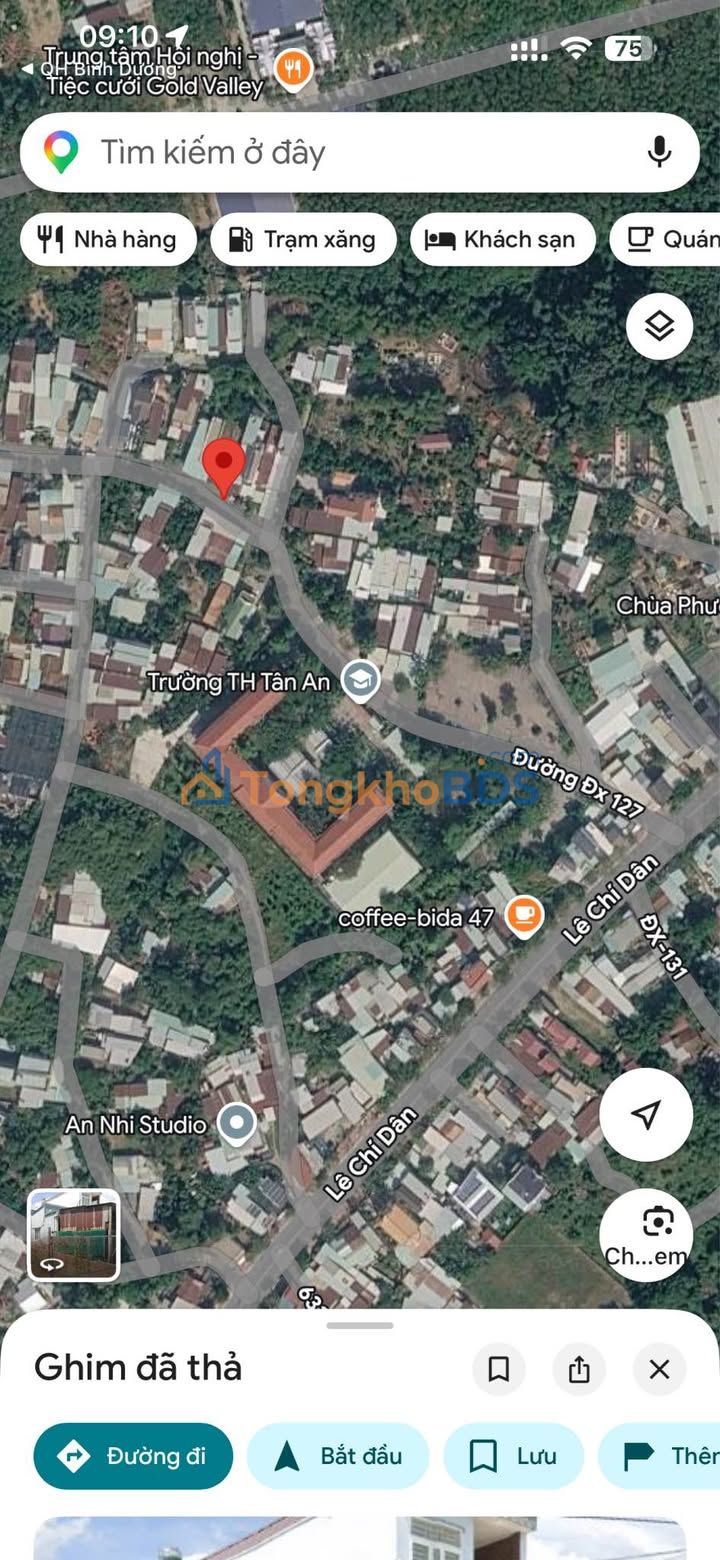The image size is (720, 1560).
Task: Open the "Trường TH Tân An" place marker
Action: [x=360, y=681]
